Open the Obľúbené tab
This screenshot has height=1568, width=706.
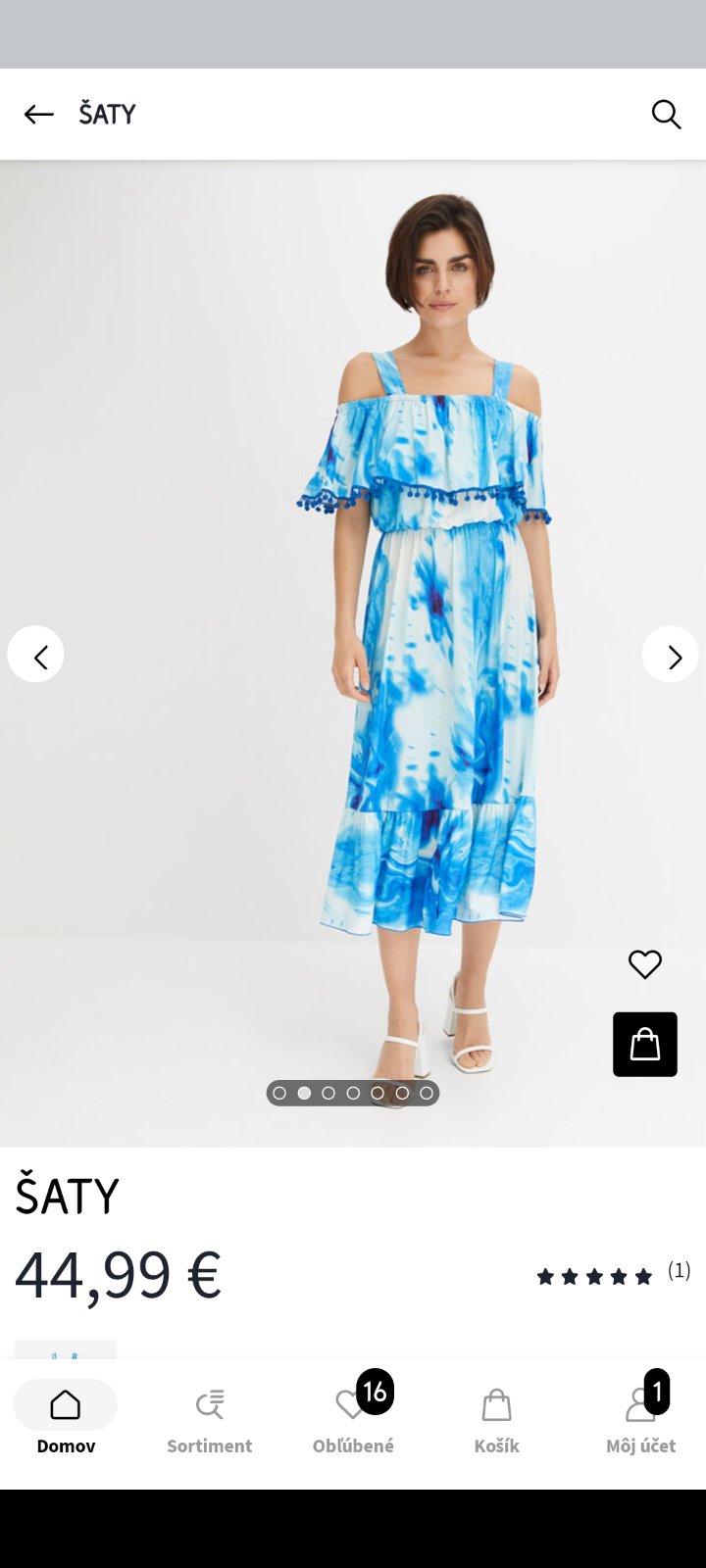click(353, 1418)
